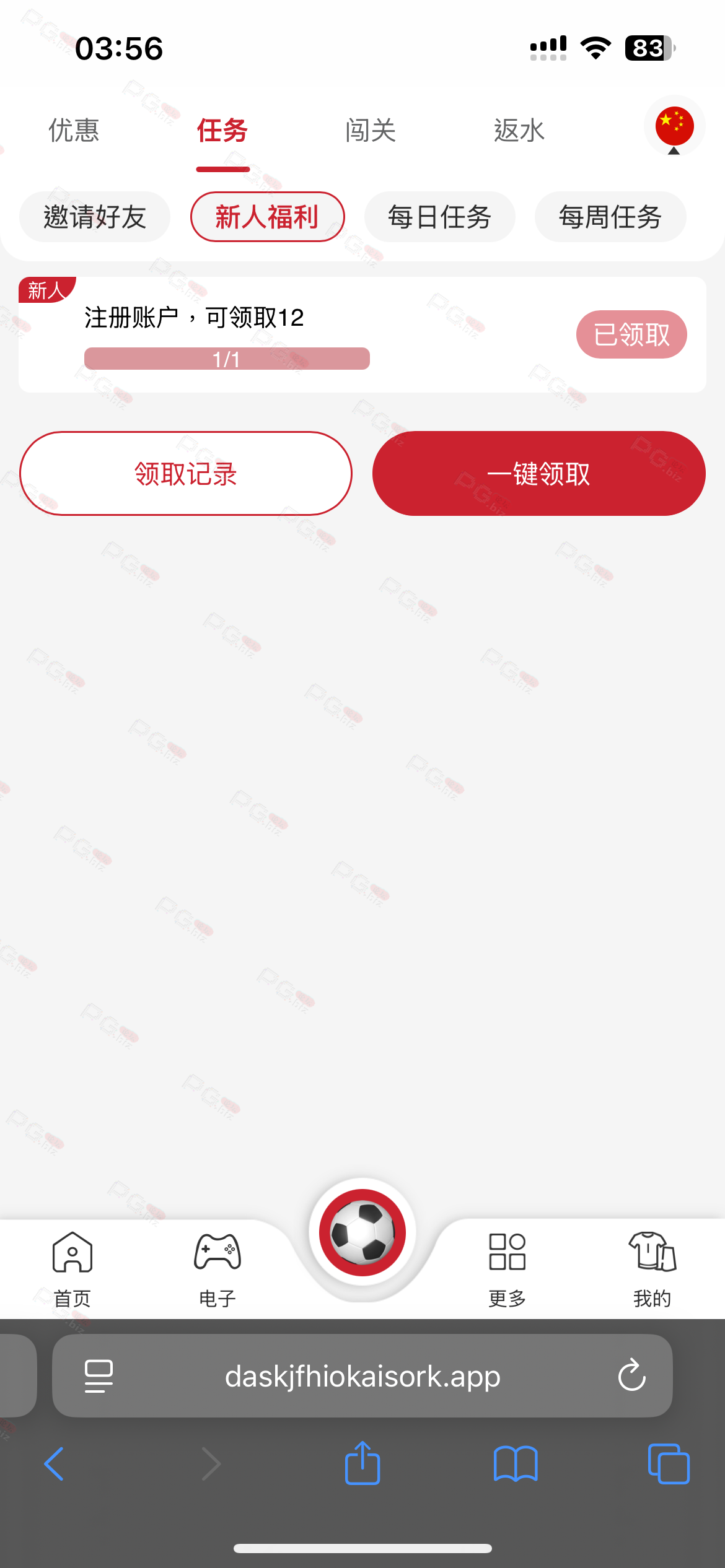Open the China flag language selector
The width and height of the screenshot is (725, 1568).
point(674,126)
